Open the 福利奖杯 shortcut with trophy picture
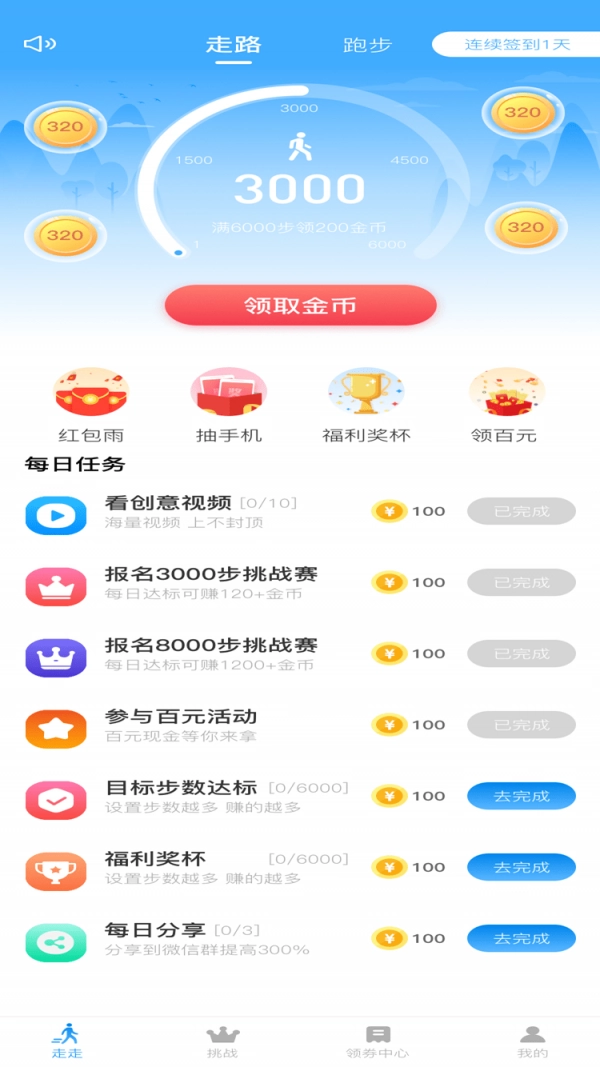Viewport: 600px width, 1067px height. click(366, 405)
